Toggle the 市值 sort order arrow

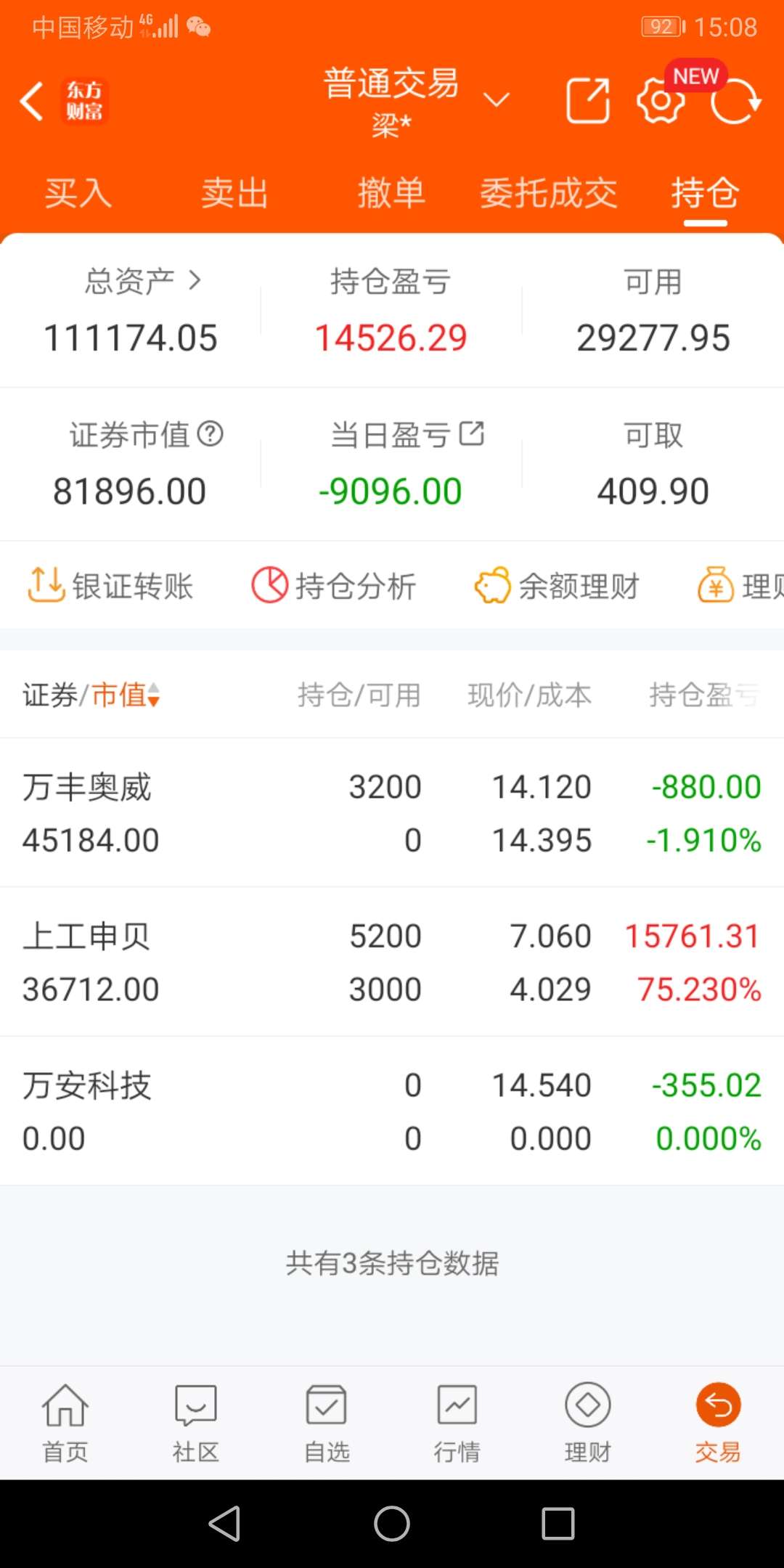coord(153,695)
